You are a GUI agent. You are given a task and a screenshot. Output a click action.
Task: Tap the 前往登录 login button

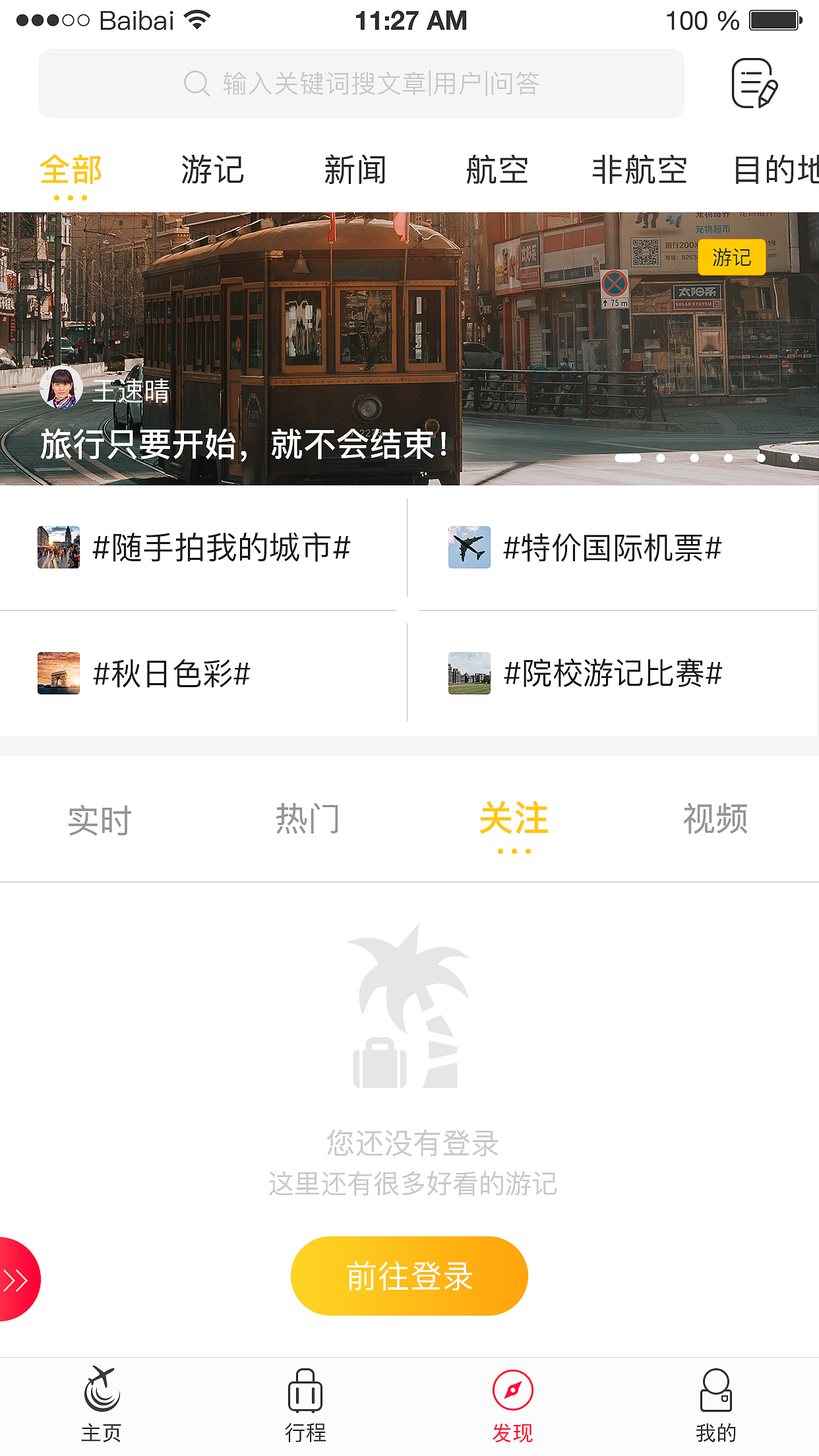point(409,1275)
